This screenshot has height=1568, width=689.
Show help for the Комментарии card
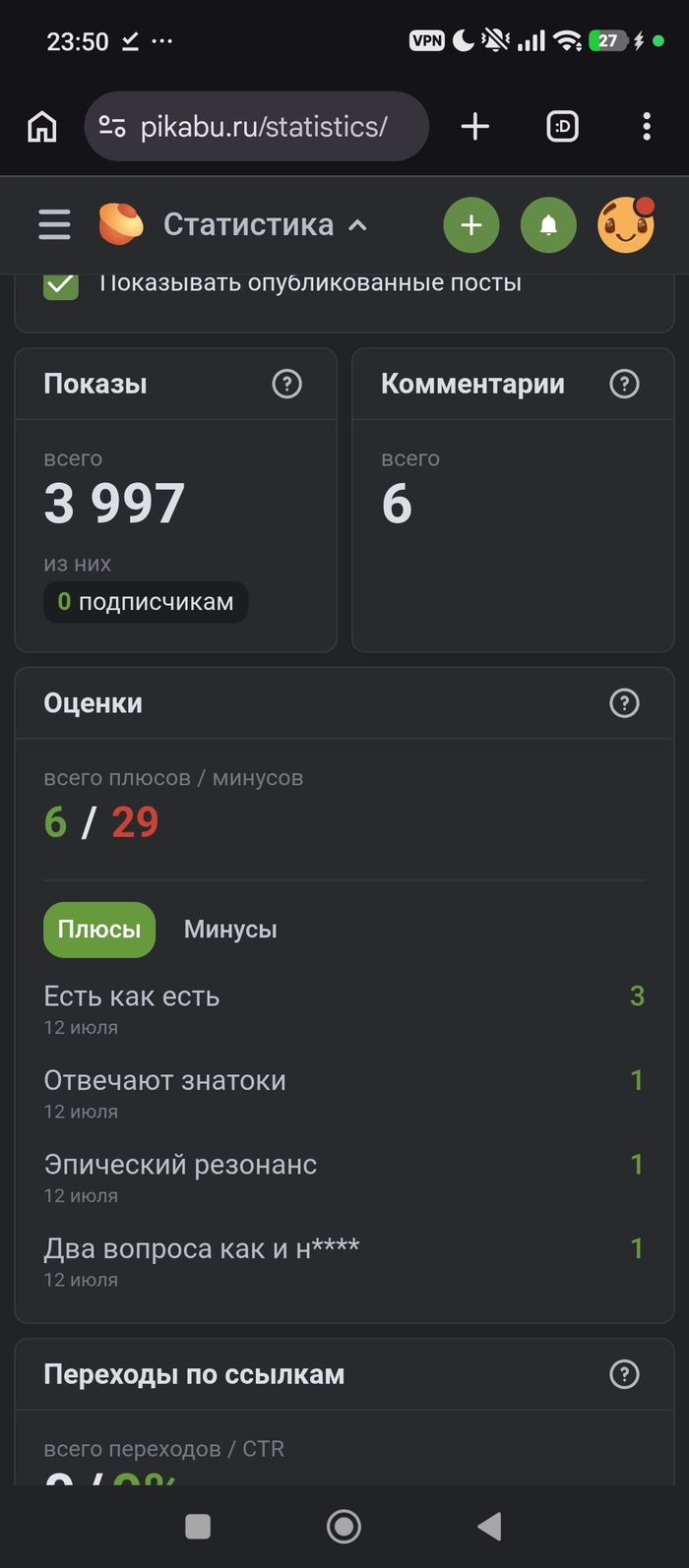pos(624,384)
